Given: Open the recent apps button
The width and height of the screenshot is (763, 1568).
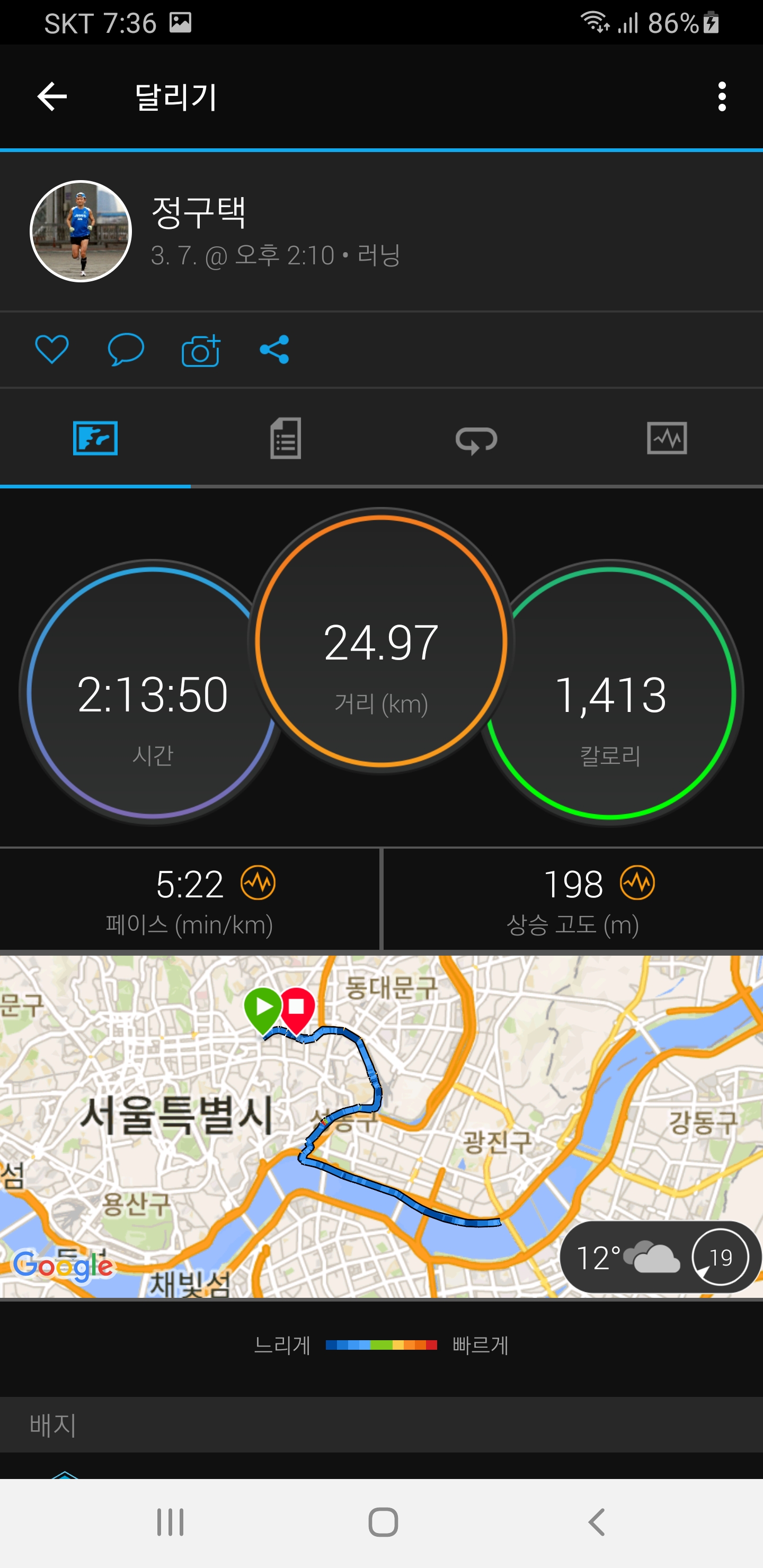Looking at the screenshot, I should tap(170, 1522).
